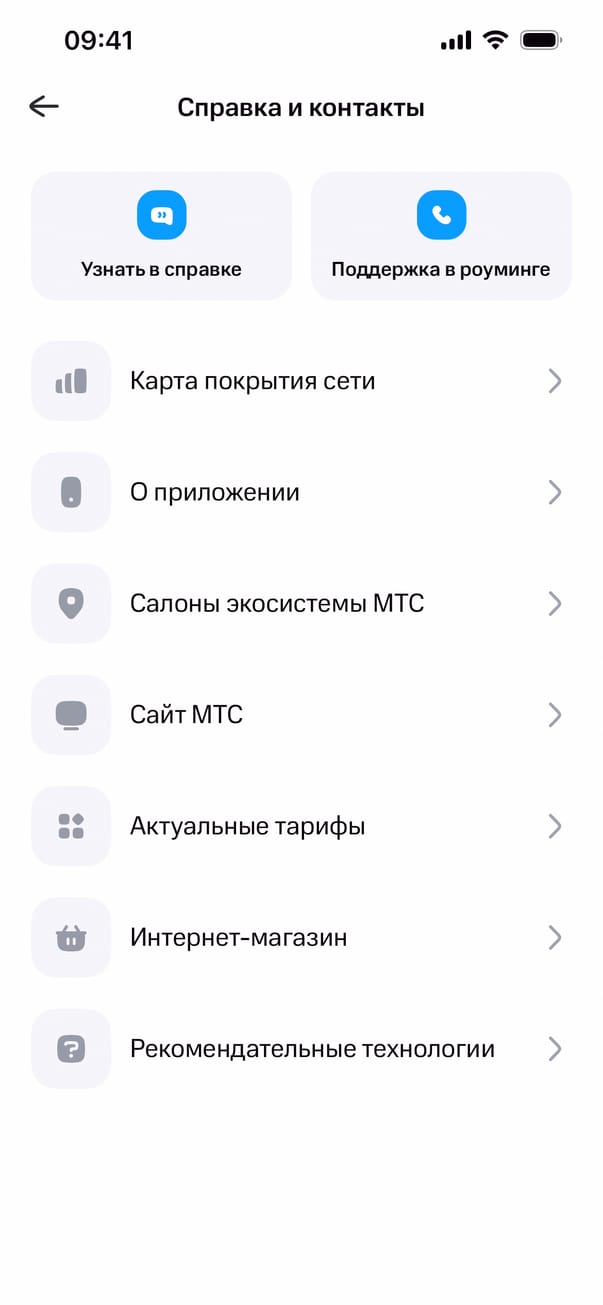The width and height of the screenshot is (603, 1305).
Task: Open the О приложении row
Action: coord(300,493)
